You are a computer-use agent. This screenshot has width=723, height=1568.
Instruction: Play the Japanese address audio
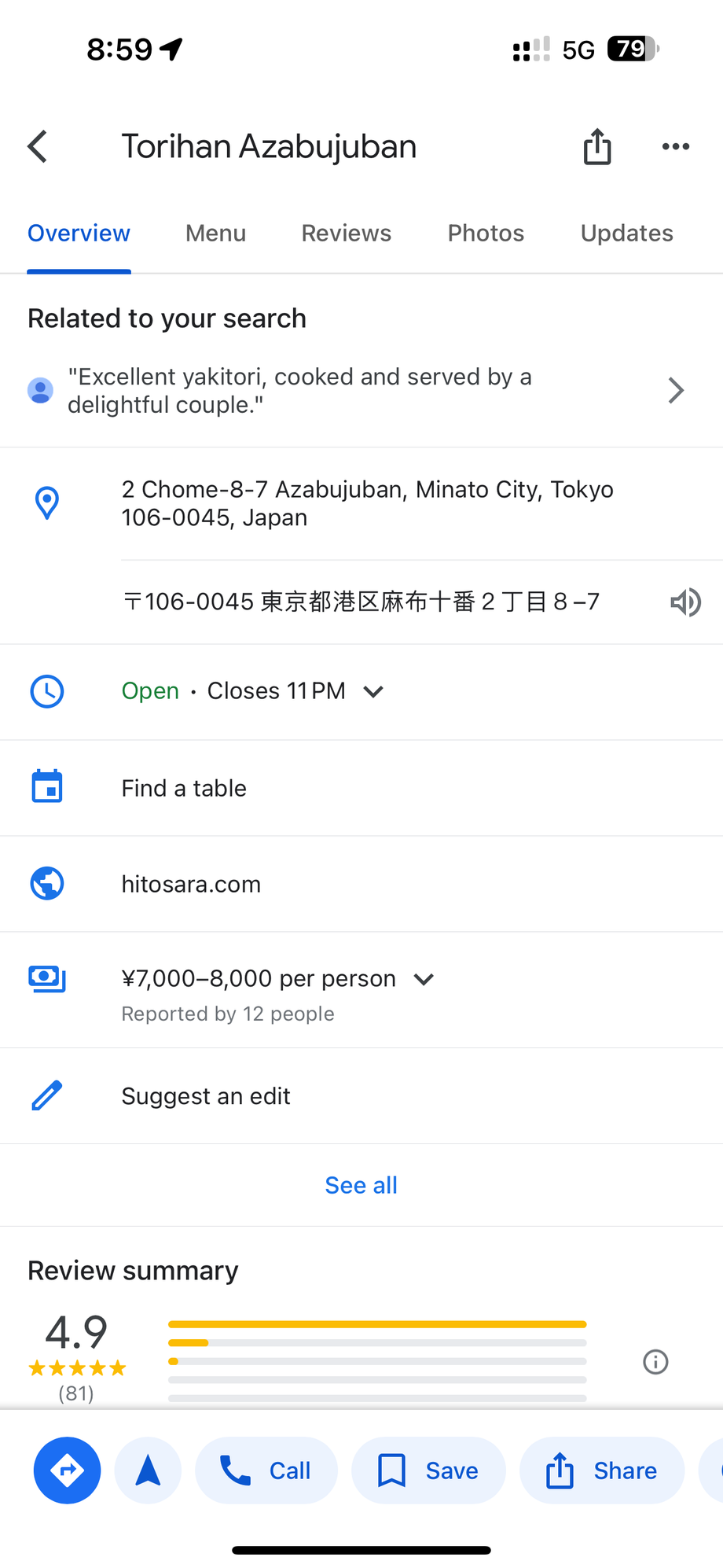click(x=685, y=602)
